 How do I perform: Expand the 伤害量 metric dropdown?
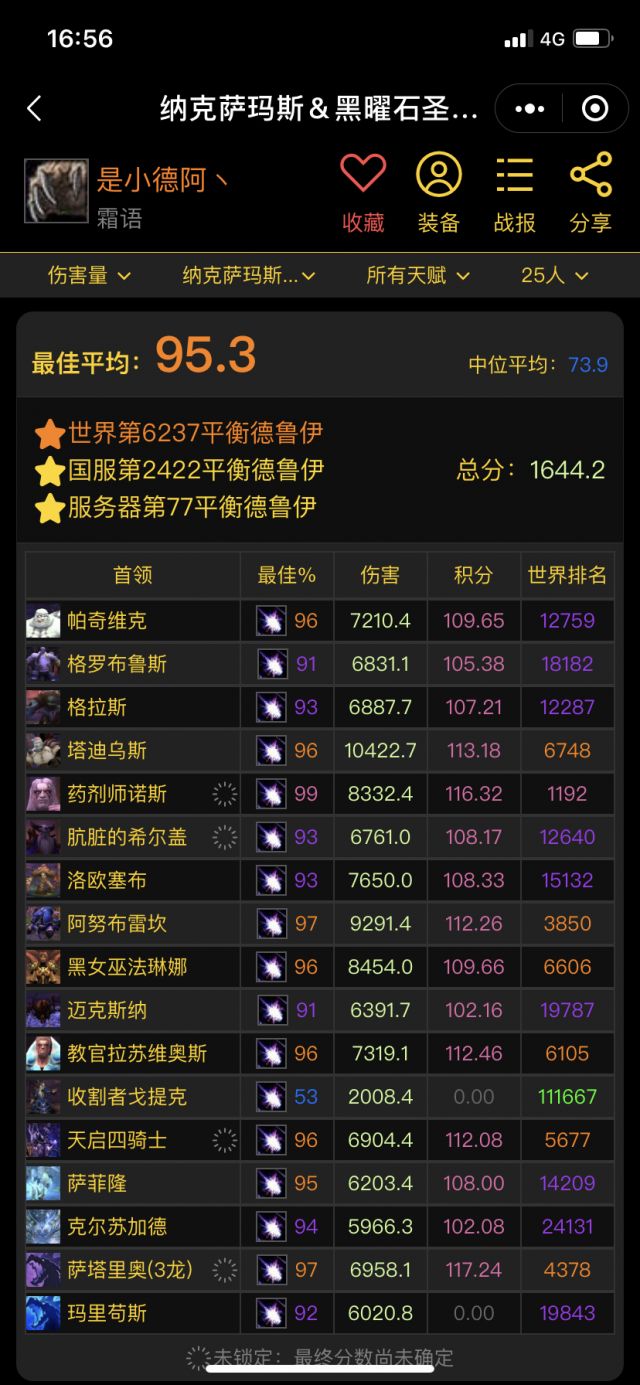point(89,275)
